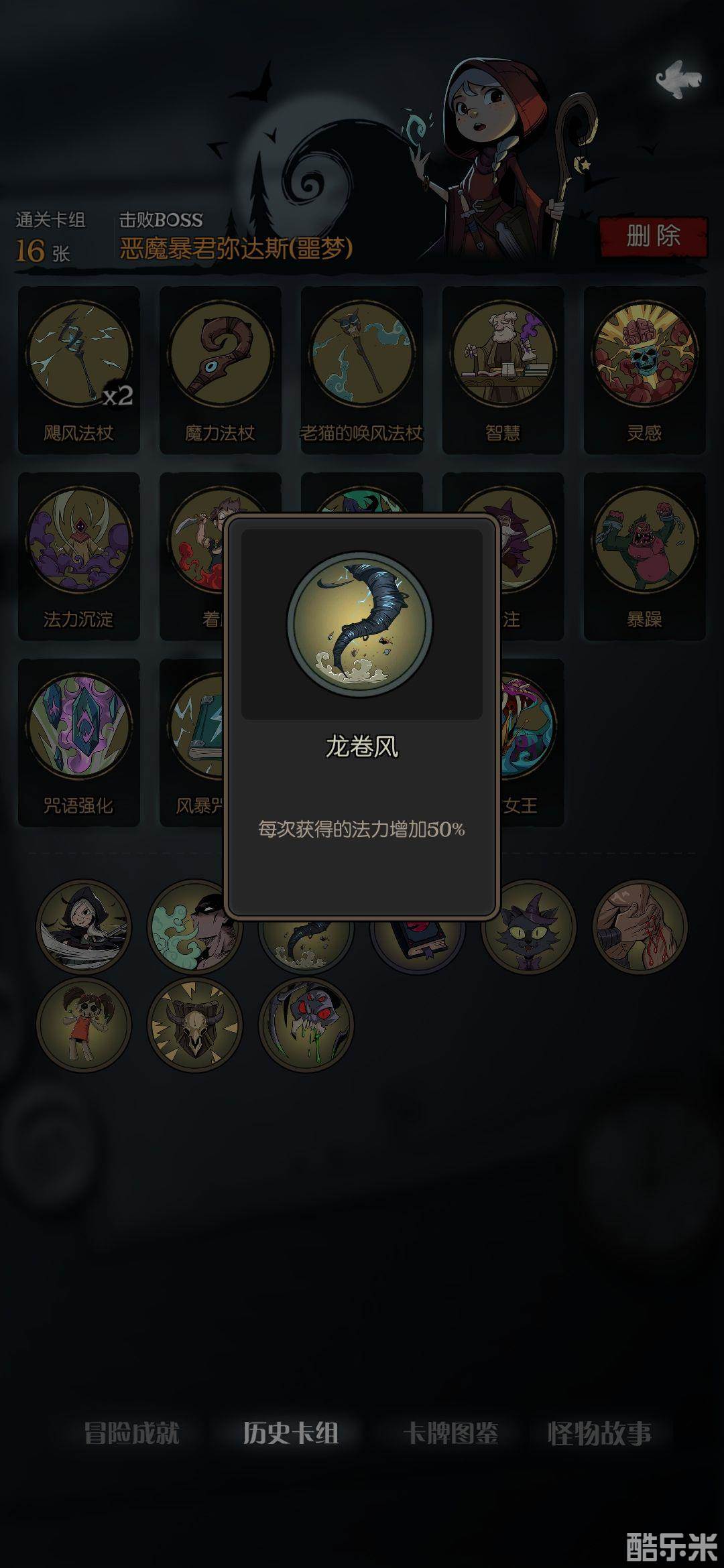This screenshot has width=724, height=1568.
Task: Select the 智慧 card
Action: click(503, 370)
